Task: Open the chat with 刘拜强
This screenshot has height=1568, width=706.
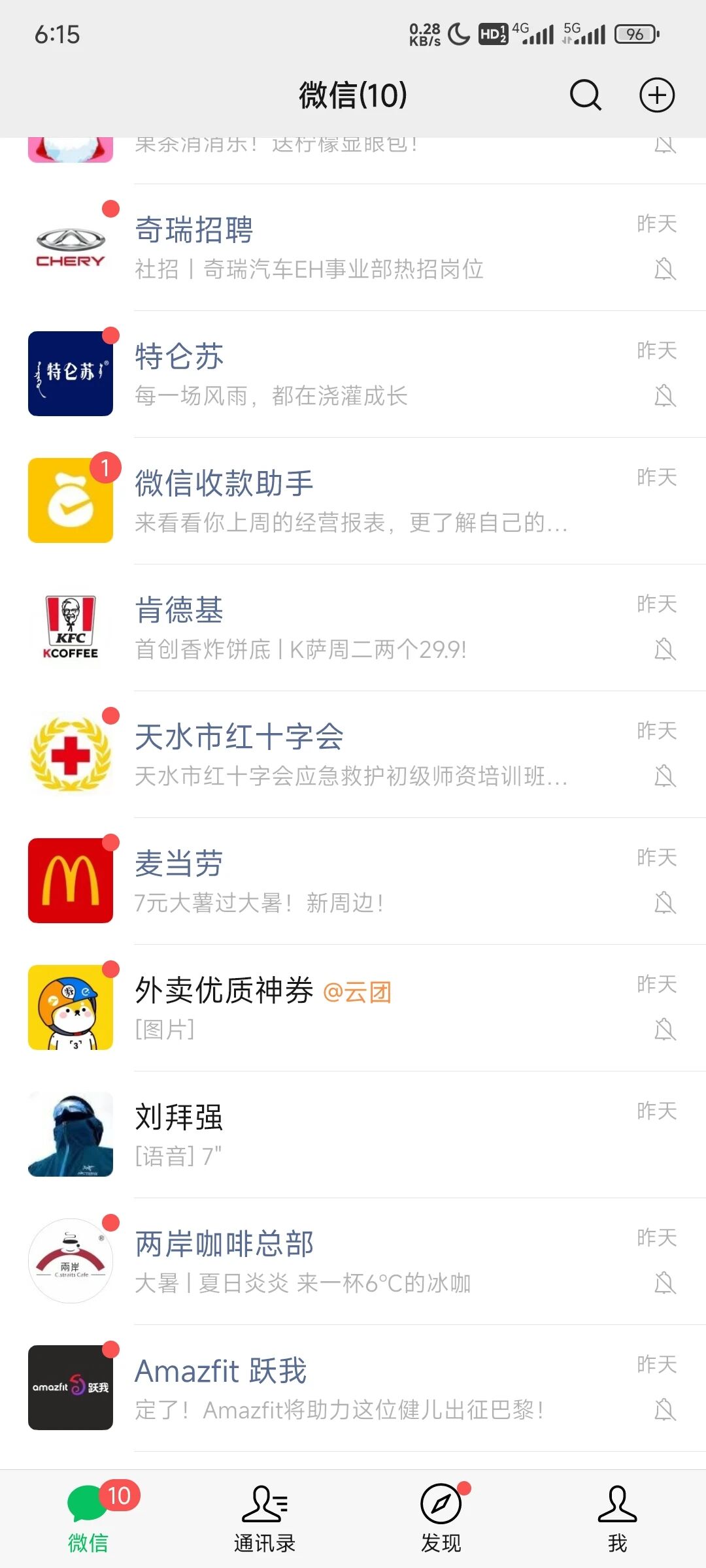Action: [353, 1135]
